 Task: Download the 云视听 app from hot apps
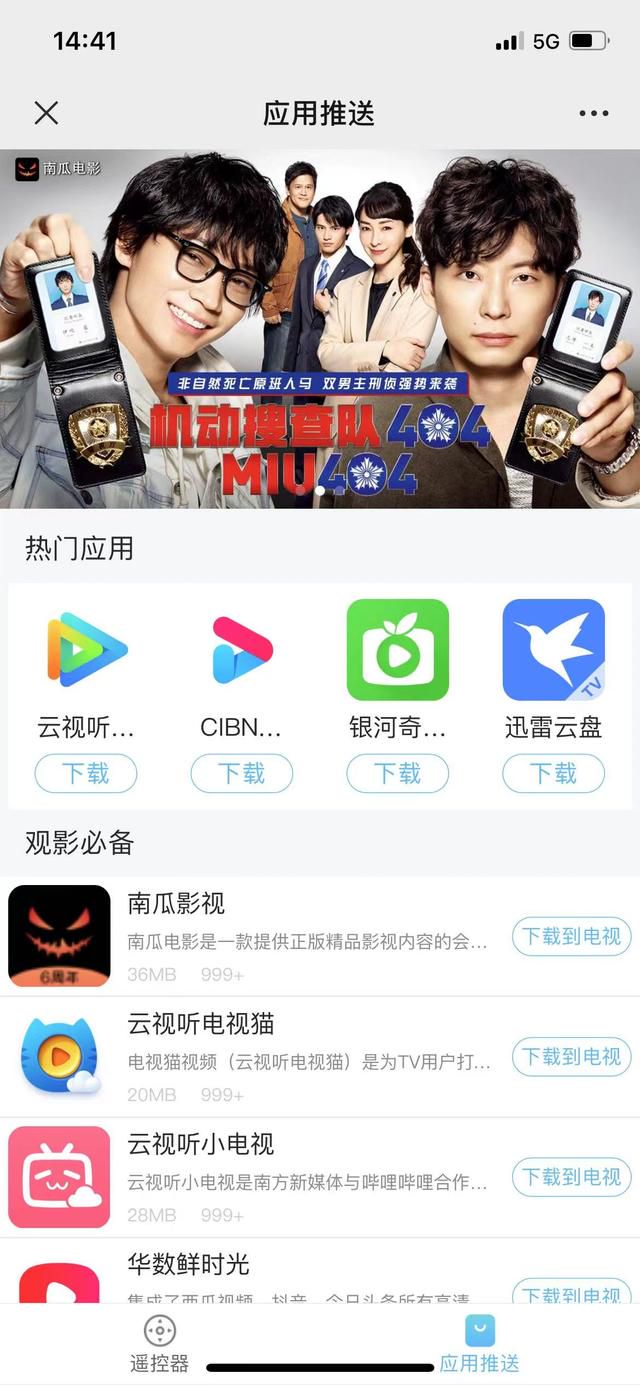tap(86, 773)
